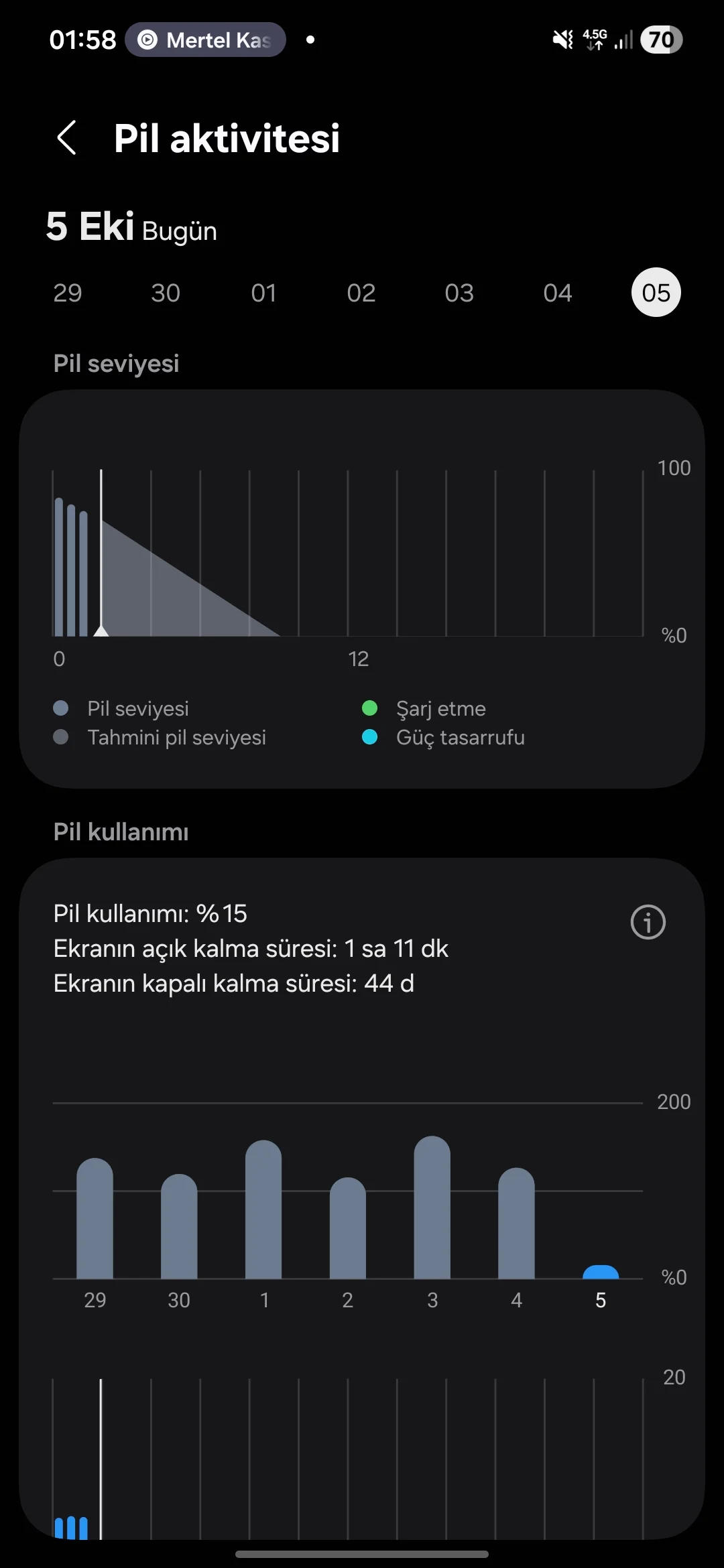Image resolution: width=724 pixels, height=1568 pixels.
Task: Tap the usage bar for day 3
Action: click(432, 1208)
